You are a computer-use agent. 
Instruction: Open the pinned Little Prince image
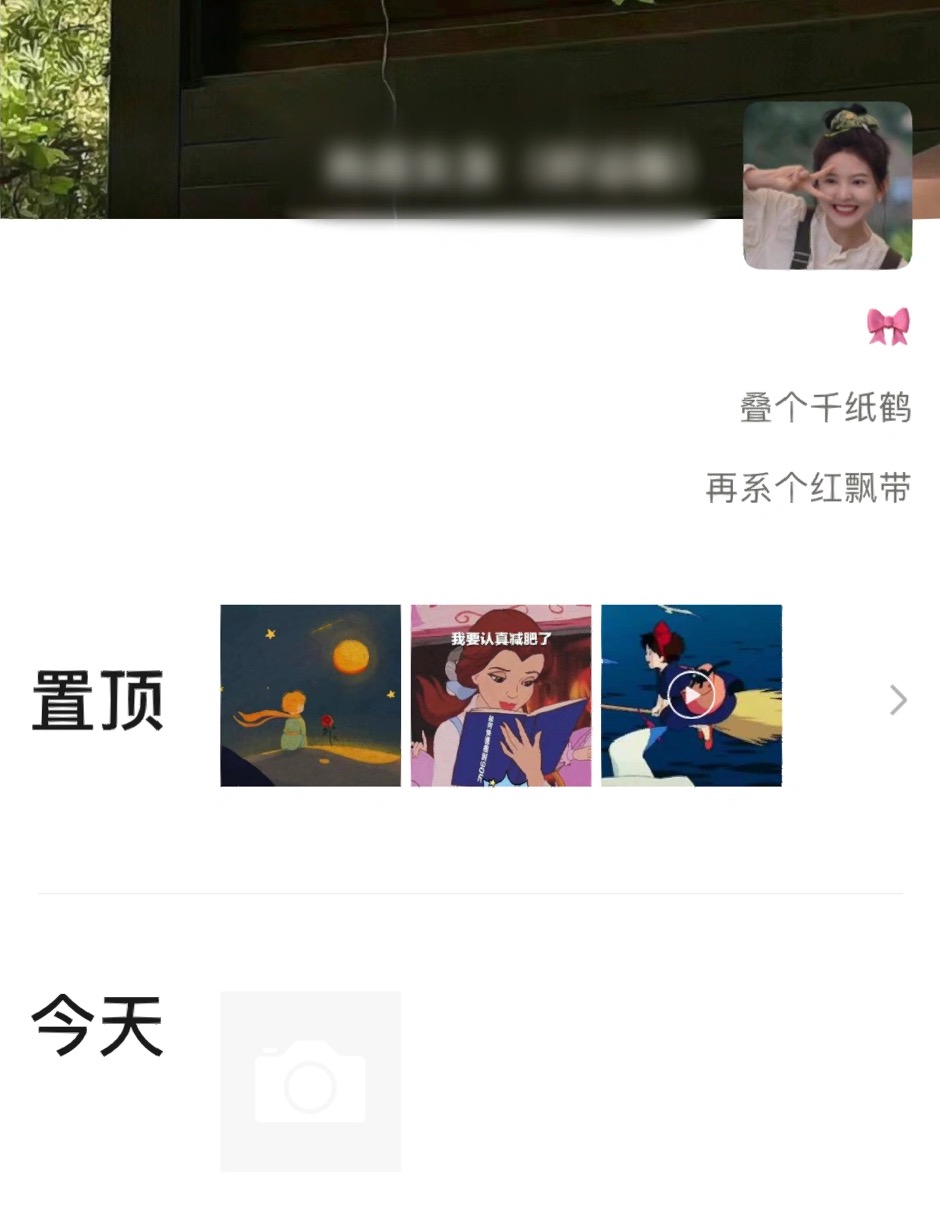[x=310, y=694]
